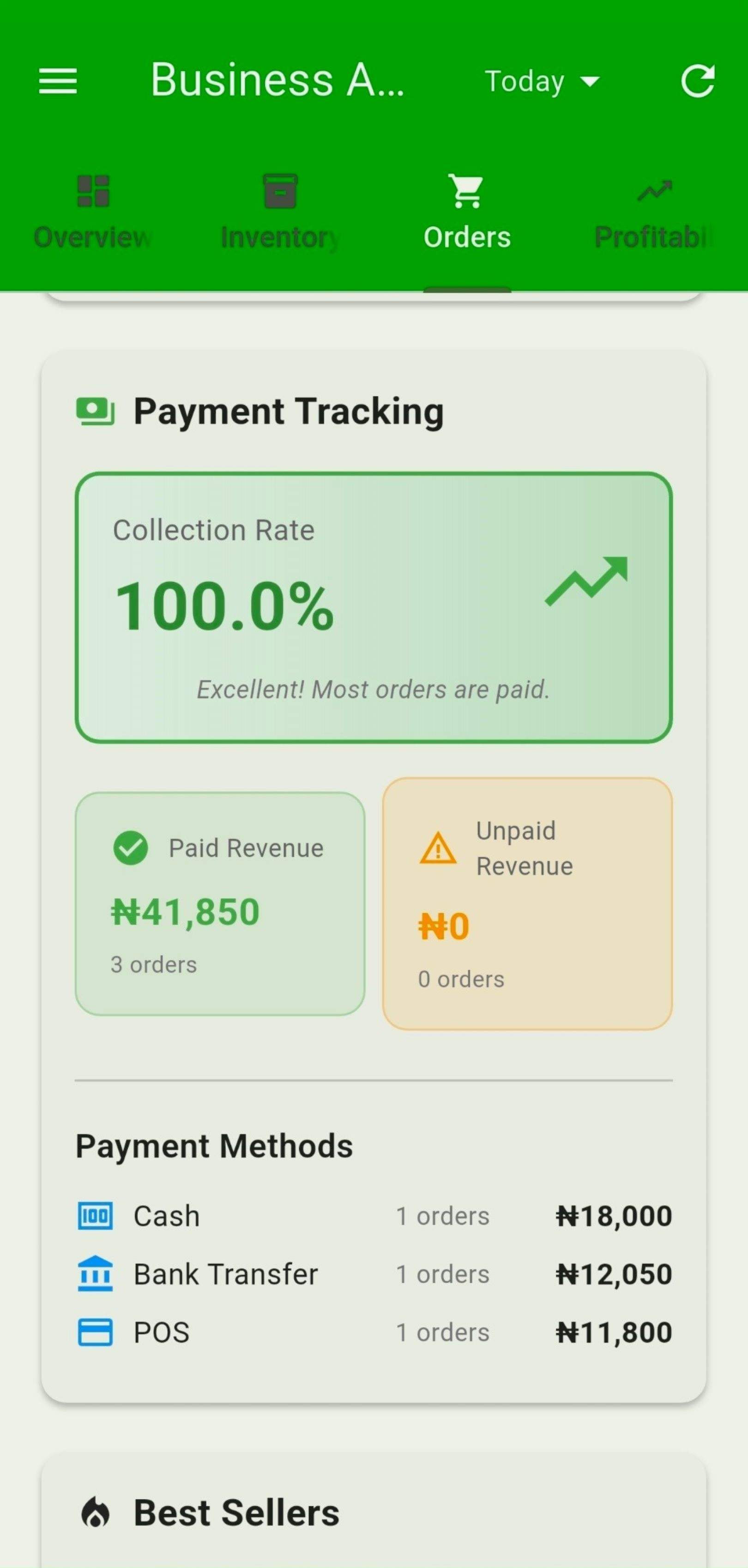The height and width of the screenshot is (1568, 748).
Task: Open the Today date range dropdown
Action: click(542, 81)
